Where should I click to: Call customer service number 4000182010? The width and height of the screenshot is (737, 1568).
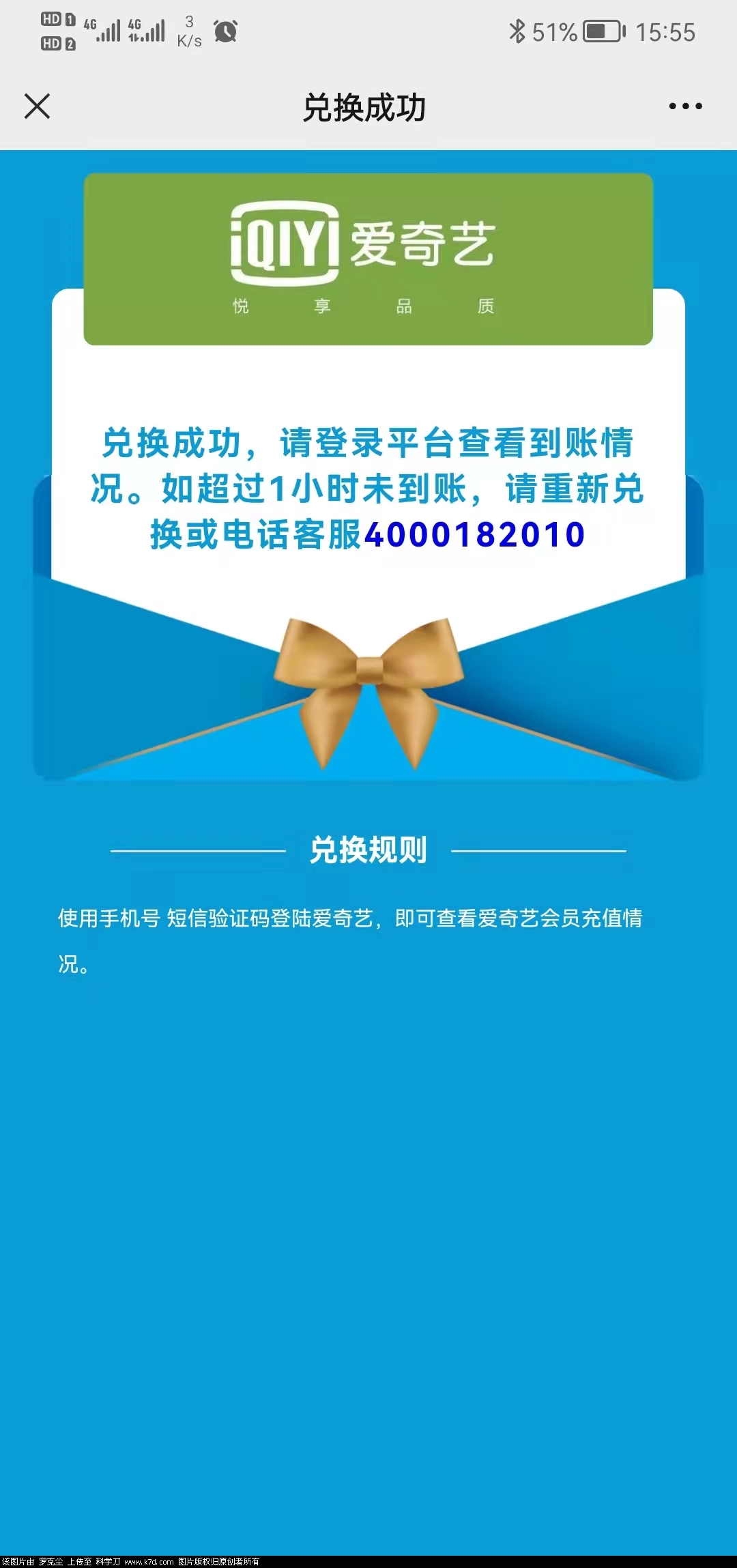(475, 534)
